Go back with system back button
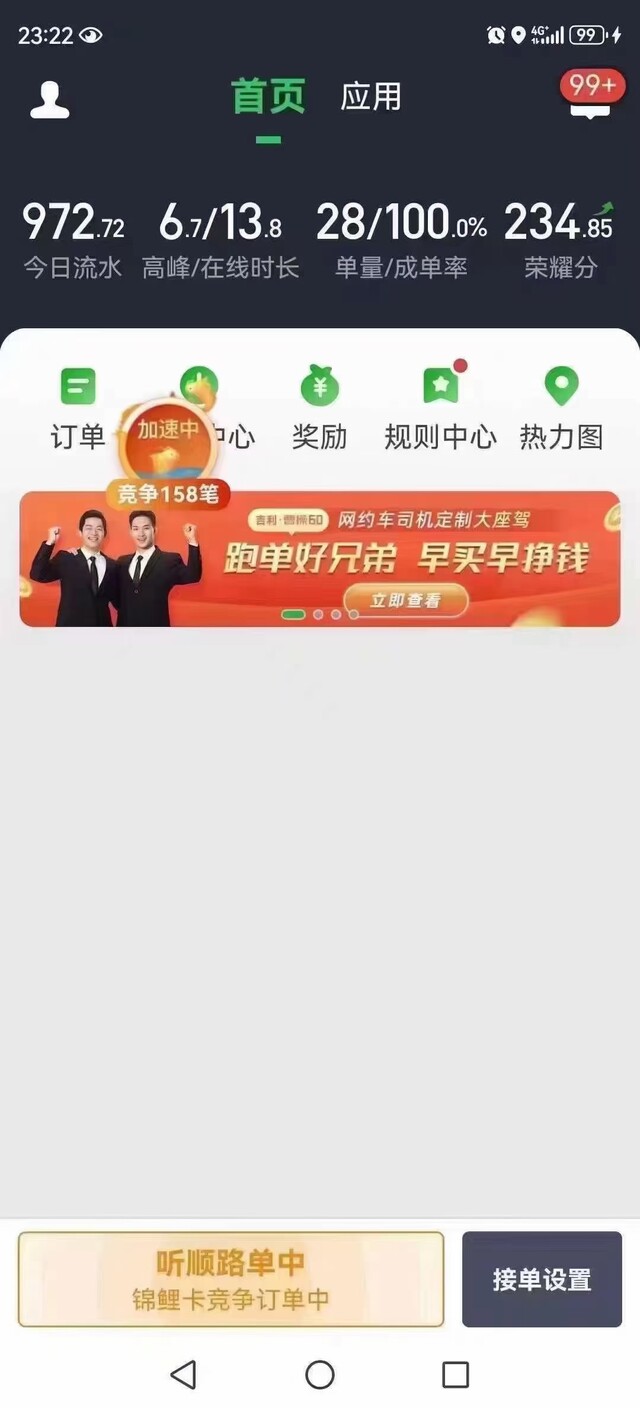 [x=183, y=1375]
